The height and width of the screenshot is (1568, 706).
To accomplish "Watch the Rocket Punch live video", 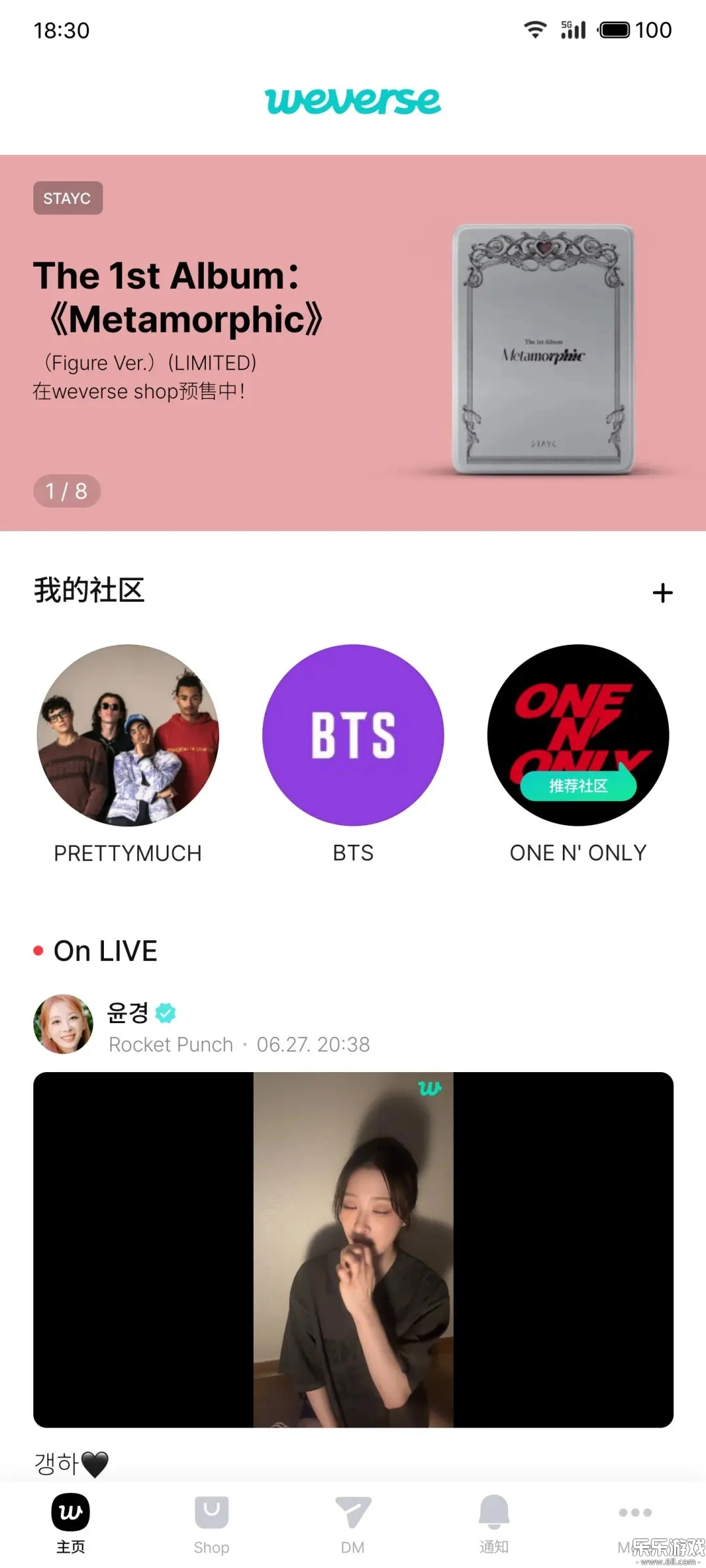I will 353,1249.
